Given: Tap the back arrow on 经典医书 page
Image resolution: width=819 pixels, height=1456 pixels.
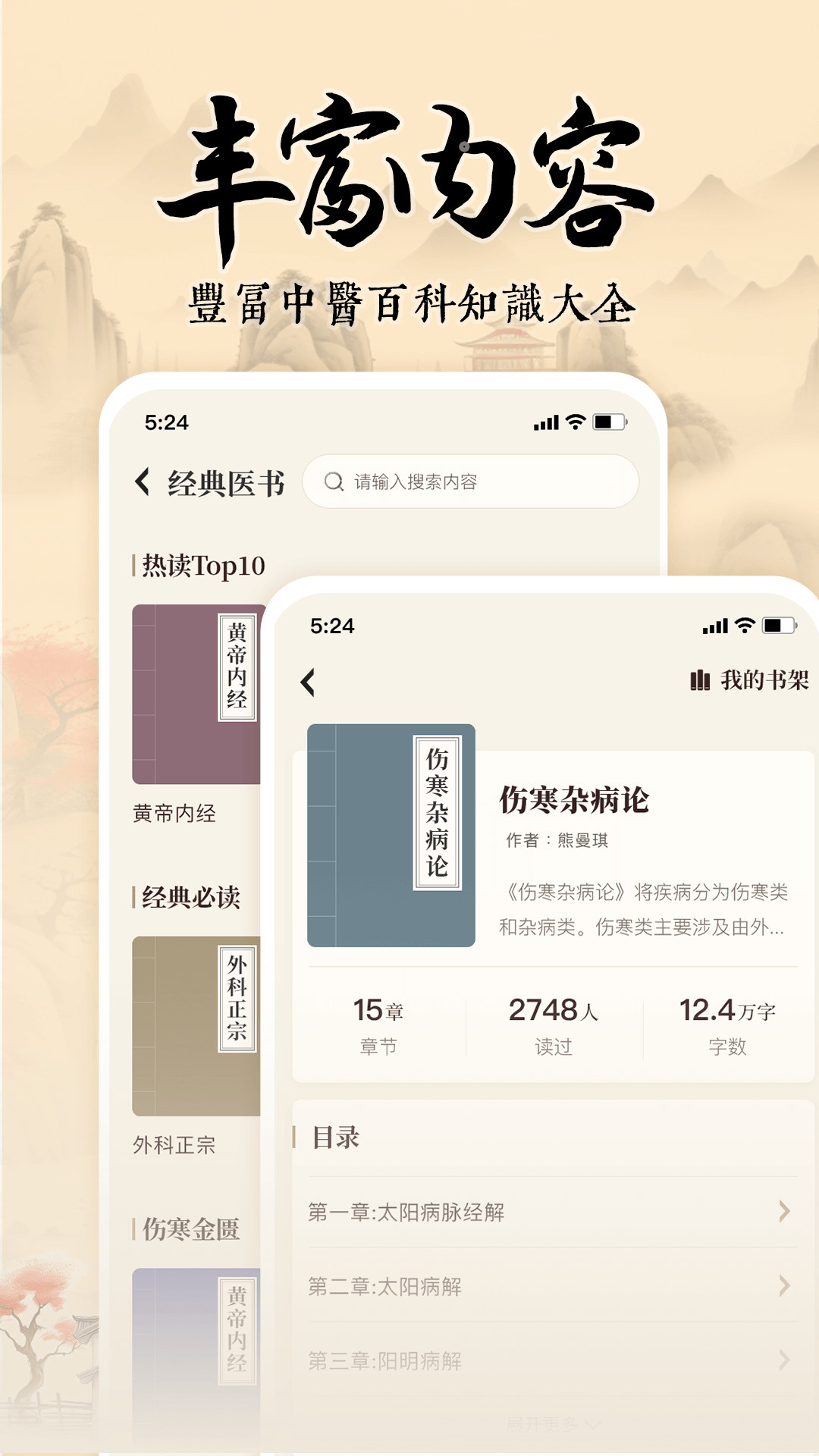Looking at the screenshot, I should pyautogui.click(x=142, y=480).
